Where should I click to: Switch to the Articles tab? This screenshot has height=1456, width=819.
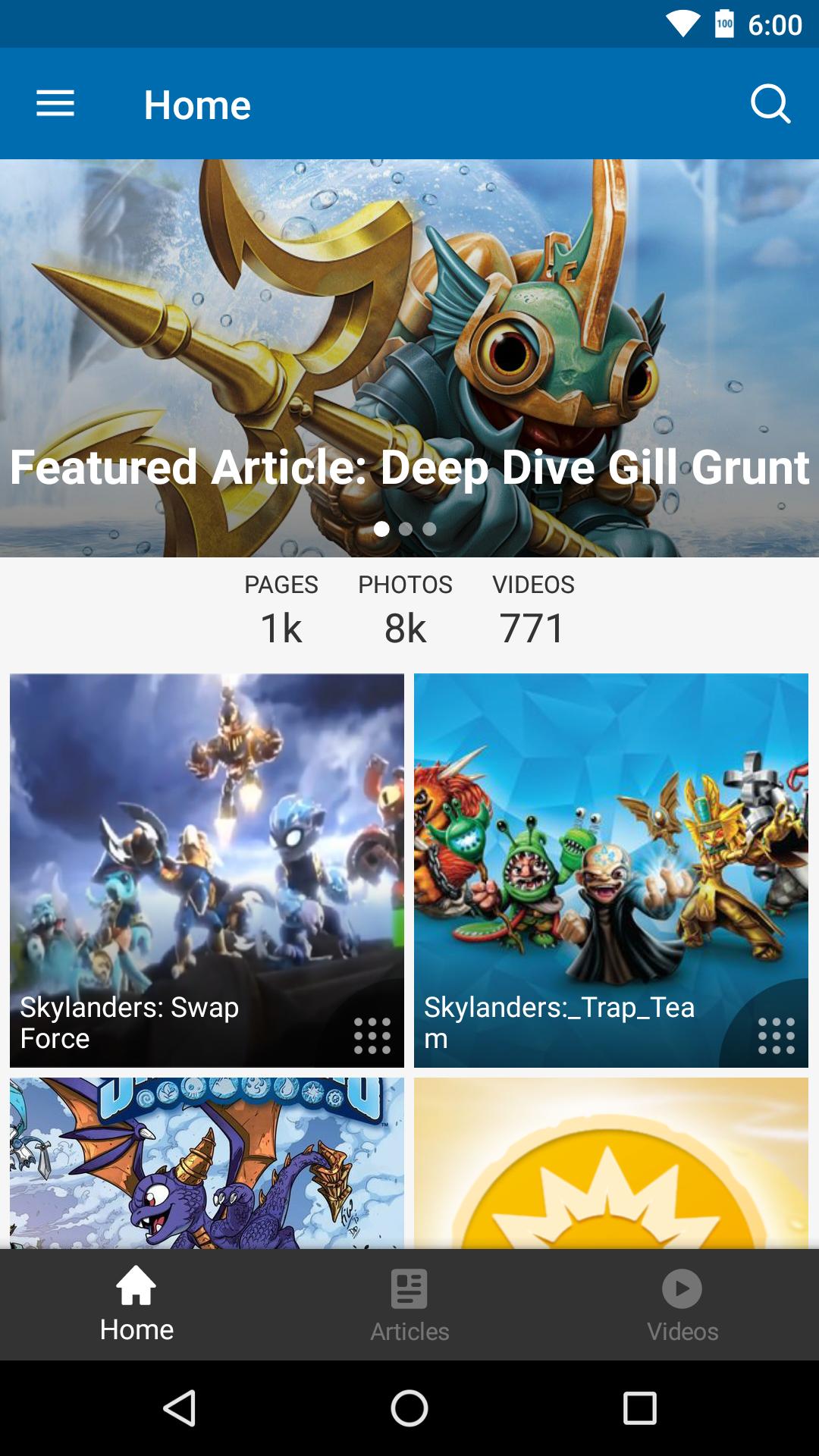tap(409, 1306)
